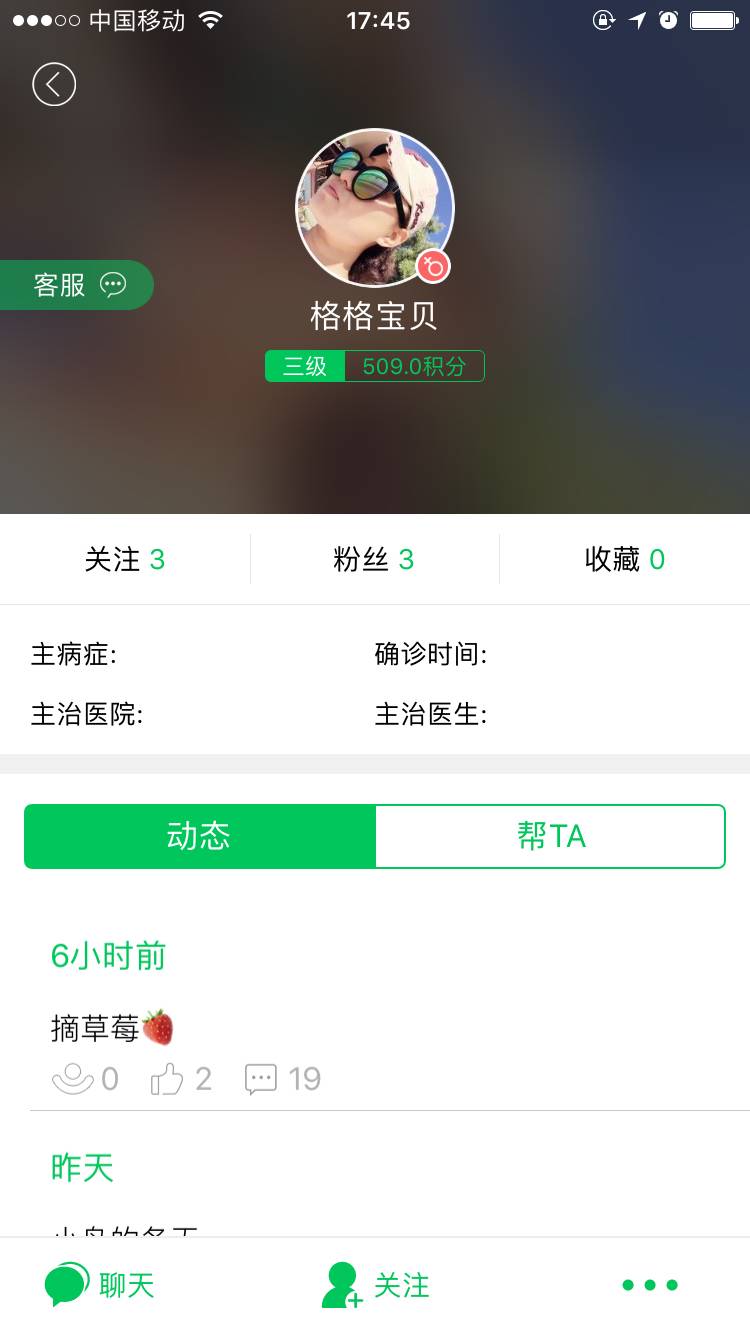
Task: Follow this user with 关注
Action: (x=376, y=1285)
